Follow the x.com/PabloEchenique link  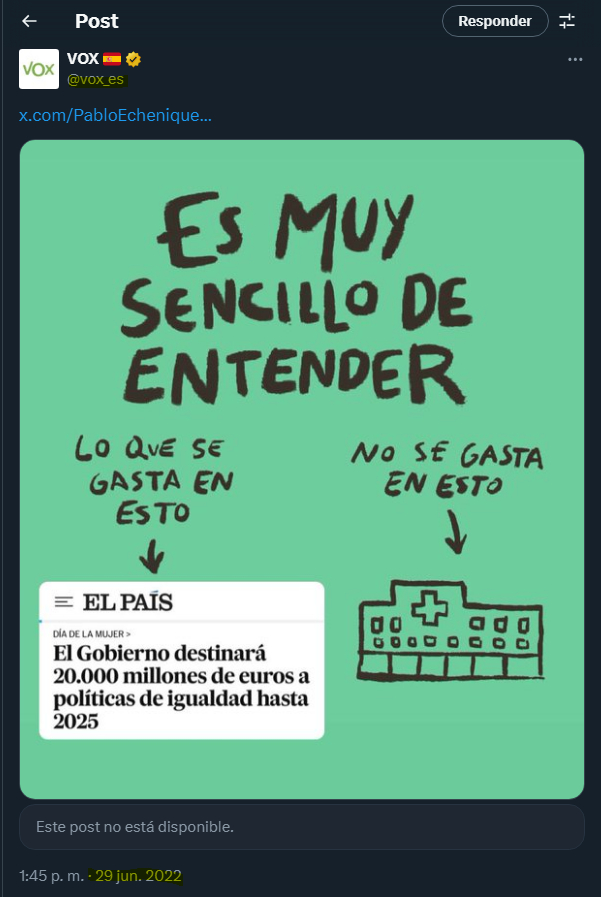coord(115,115)
